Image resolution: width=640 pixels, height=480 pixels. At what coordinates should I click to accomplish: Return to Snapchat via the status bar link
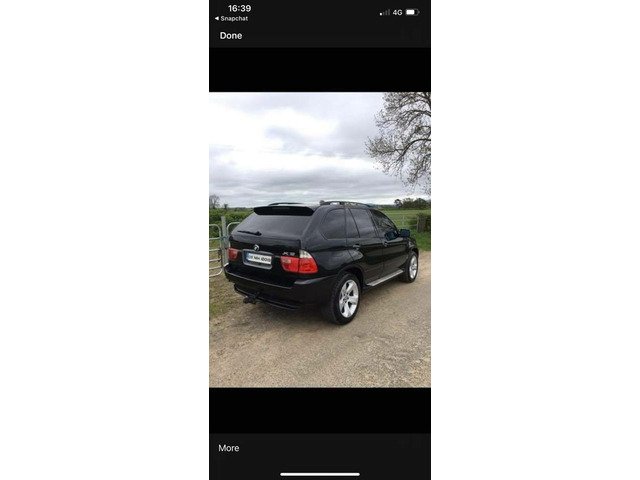pos(232,18)
